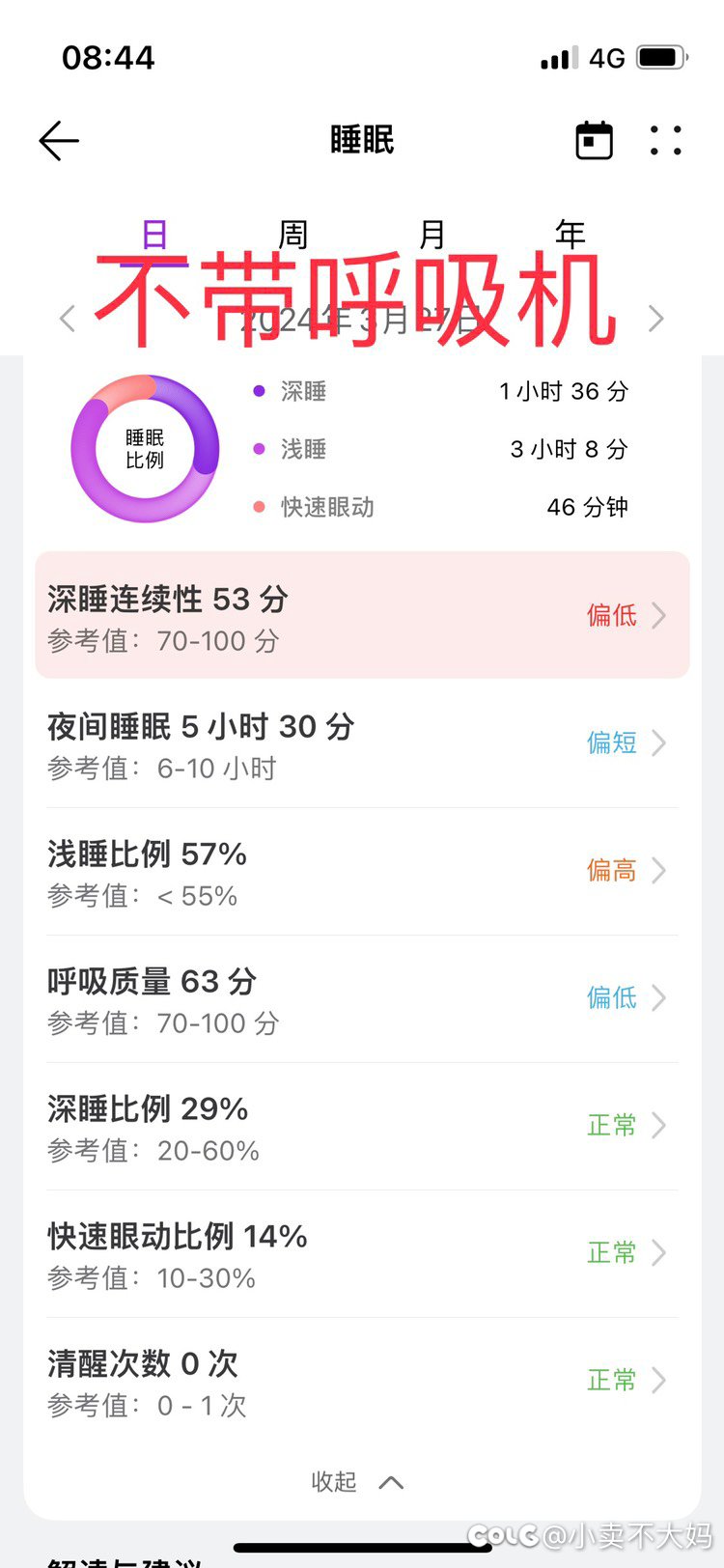The image size is (724, 1568).
Task: Open 夜间睡眠 5 小时 30 分 details
Action: pos(362,743)
